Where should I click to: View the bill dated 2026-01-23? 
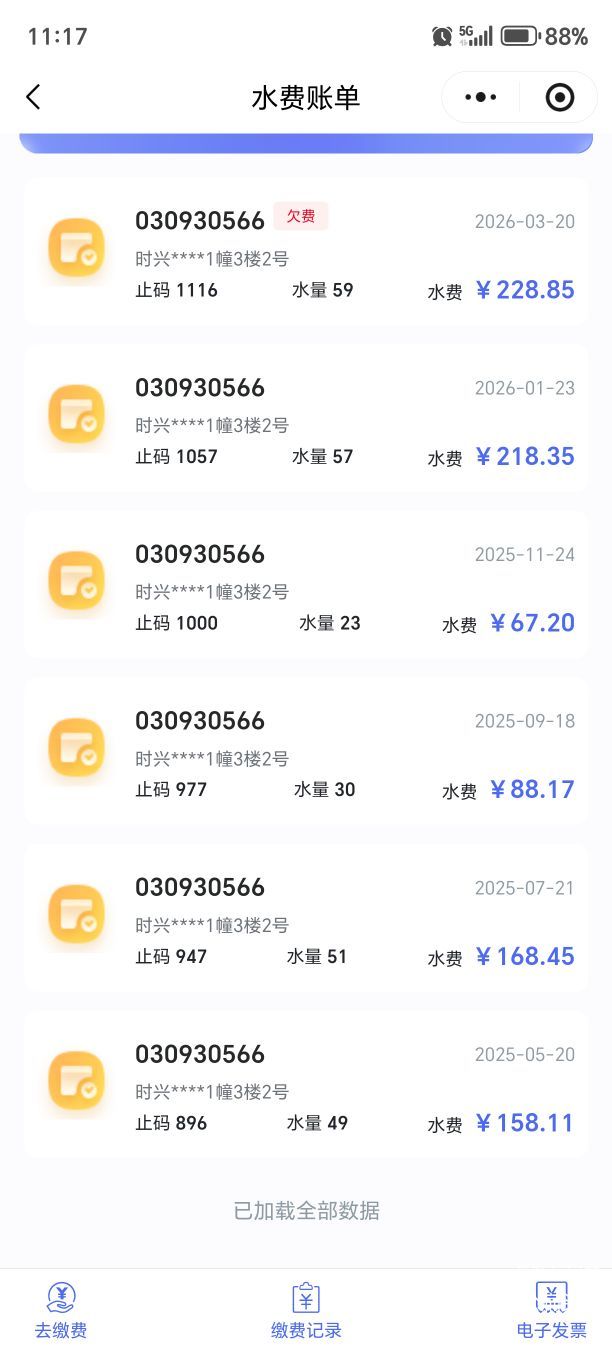pyautogui.click(x=305, y=419)
